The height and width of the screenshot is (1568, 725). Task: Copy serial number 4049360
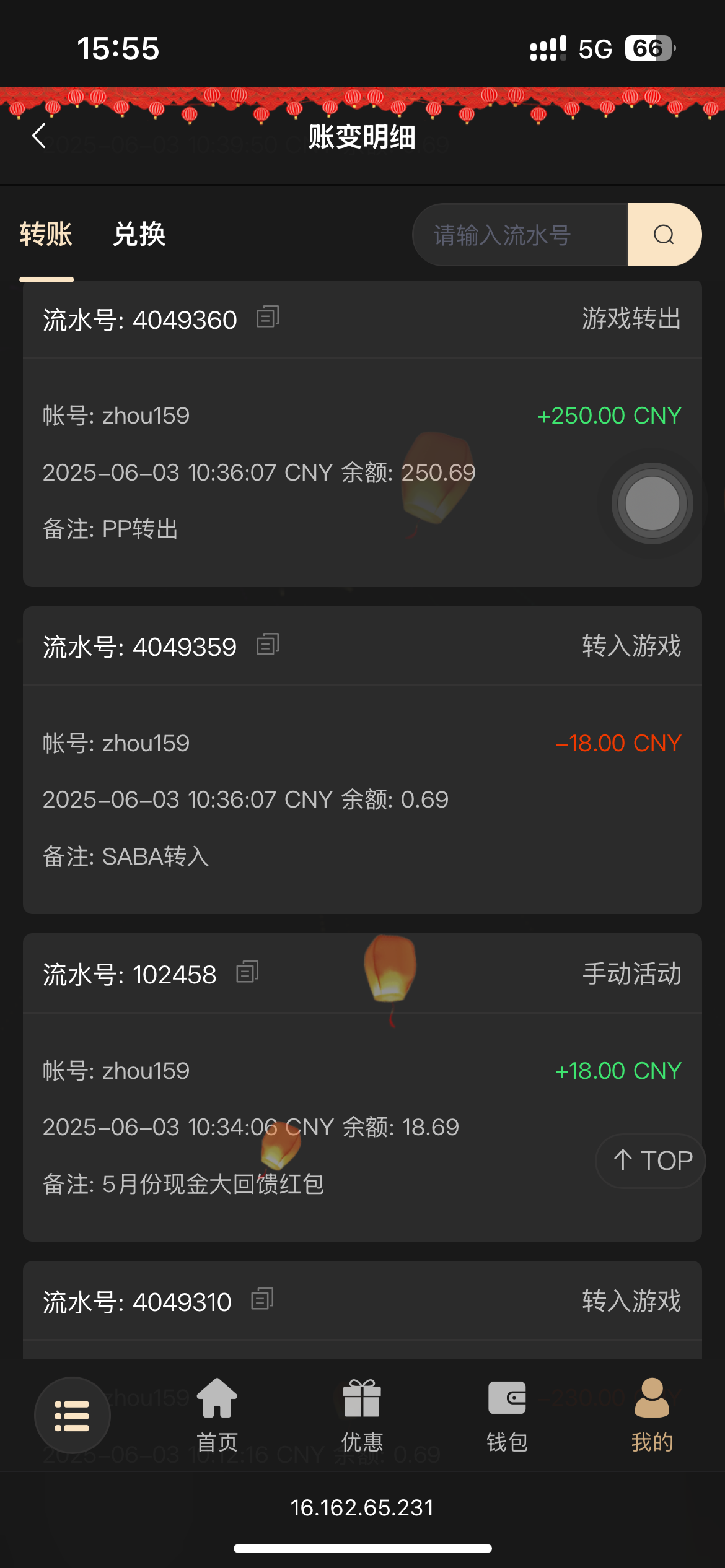point(268,317)
